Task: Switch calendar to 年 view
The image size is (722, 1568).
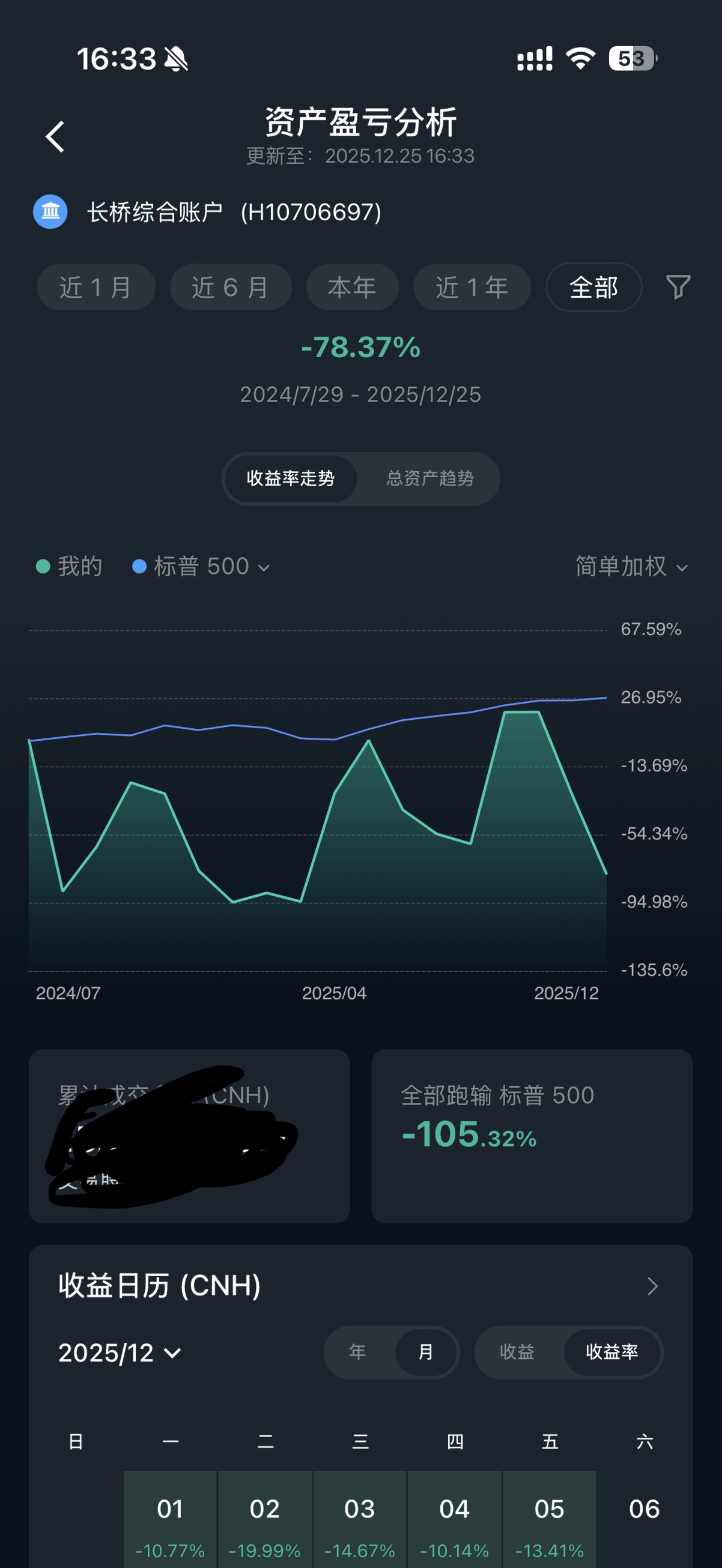Action: 357,1352
